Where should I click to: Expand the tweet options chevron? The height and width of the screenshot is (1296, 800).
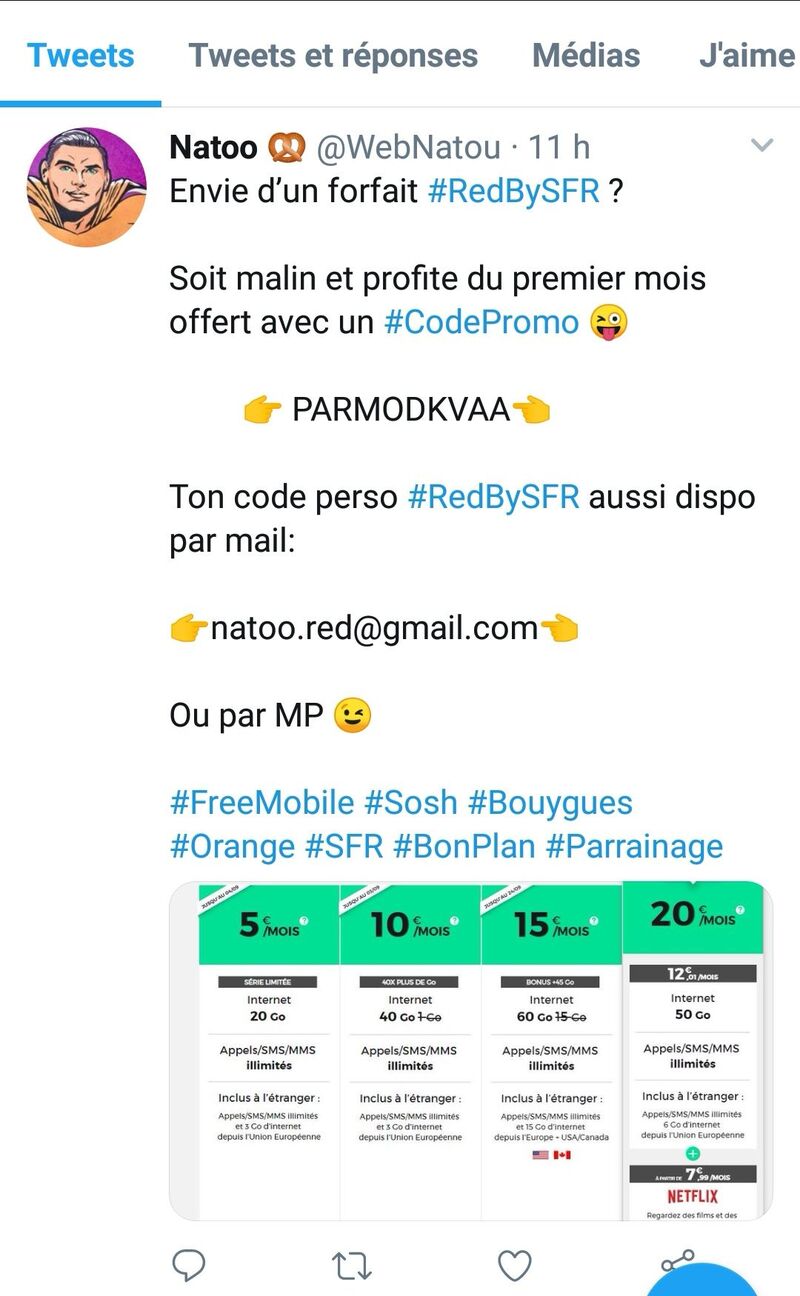tap(762, 146)
